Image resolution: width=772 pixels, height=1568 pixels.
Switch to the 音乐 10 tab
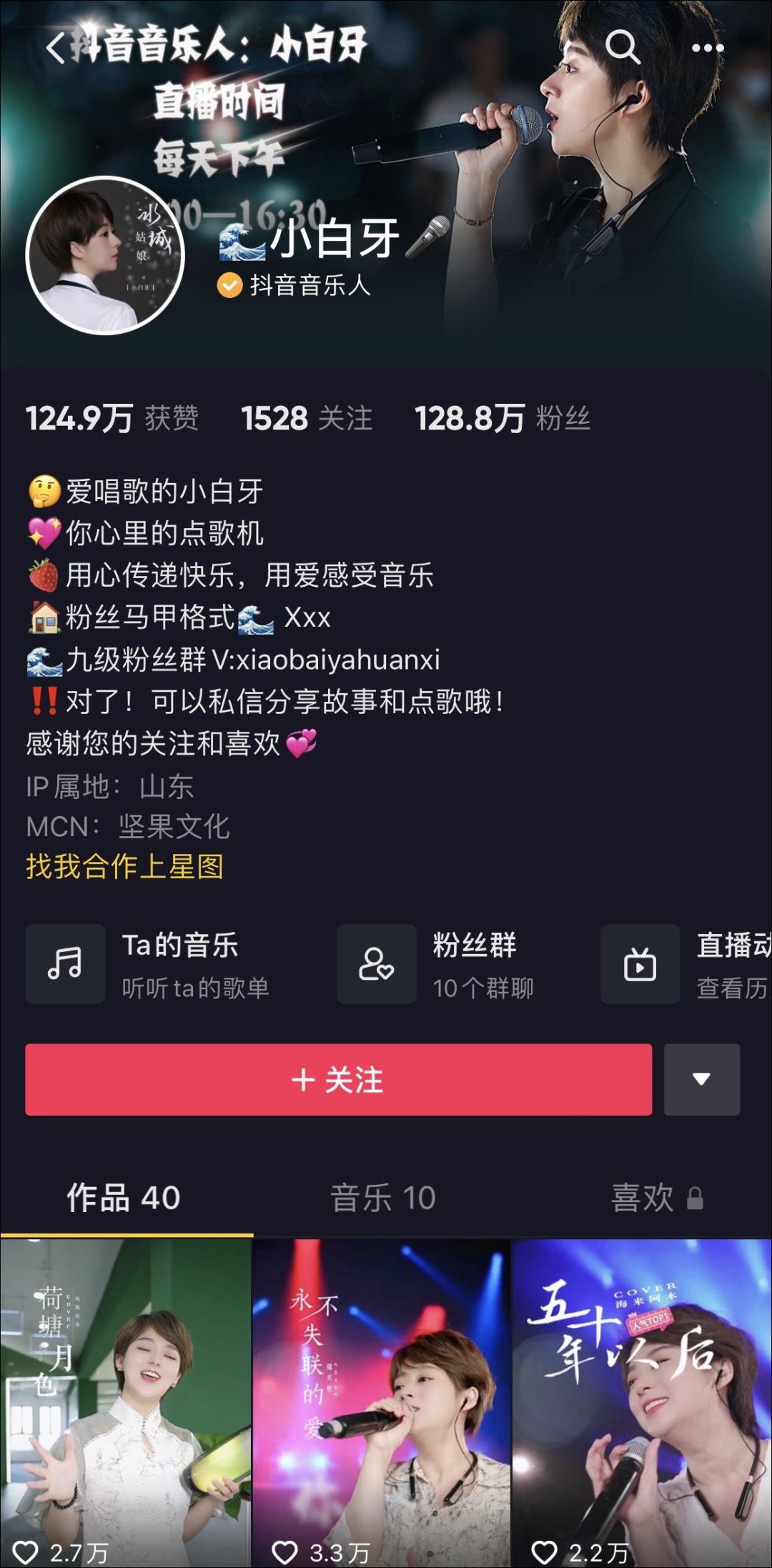point(383,1198)
